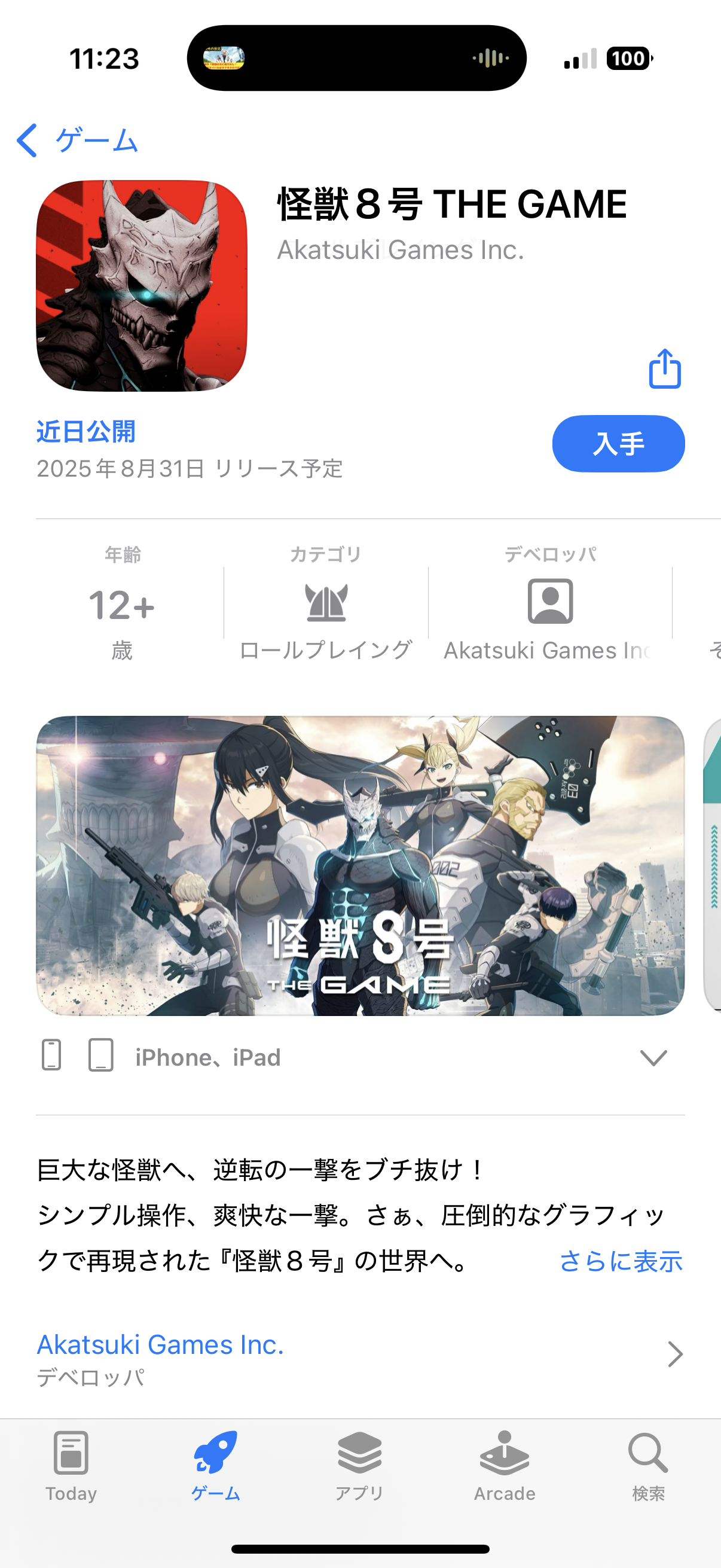This screenshot has height=1568, width=721.
Task: Go back to the ゲーム page
Action: (x=77, y=141)
